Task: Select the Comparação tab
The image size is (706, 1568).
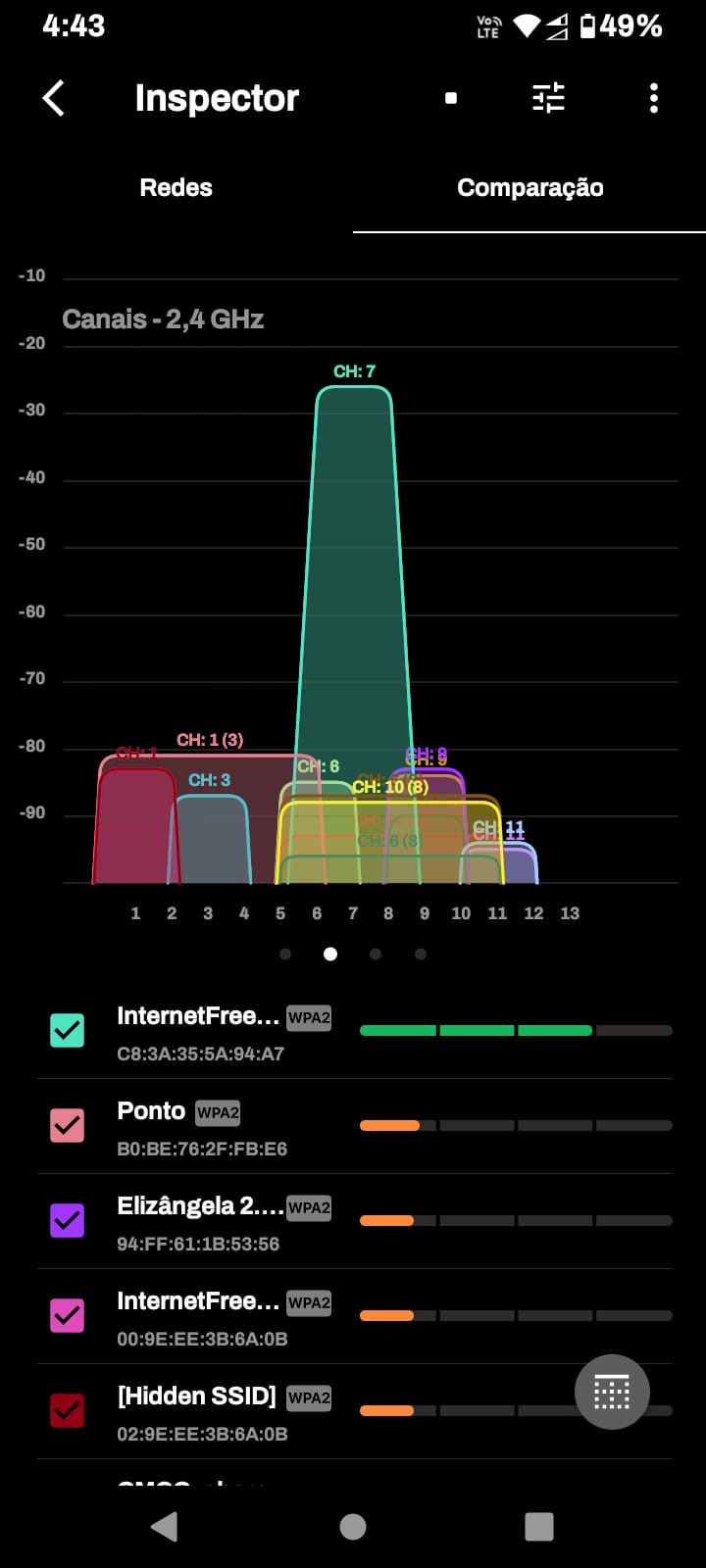Action: [x=529, y=187]
